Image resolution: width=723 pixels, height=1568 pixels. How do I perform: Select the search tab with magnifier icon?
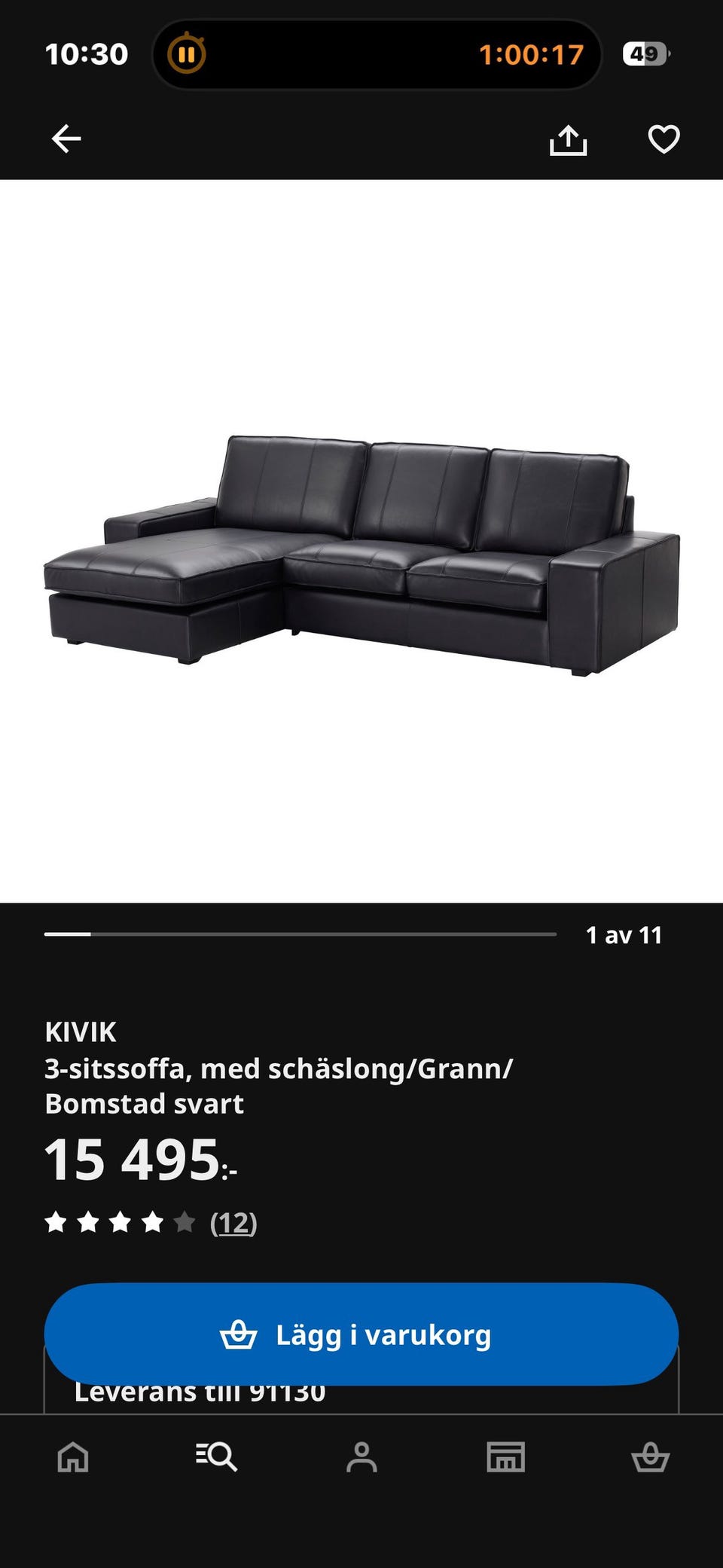[x=217, y=1456]
